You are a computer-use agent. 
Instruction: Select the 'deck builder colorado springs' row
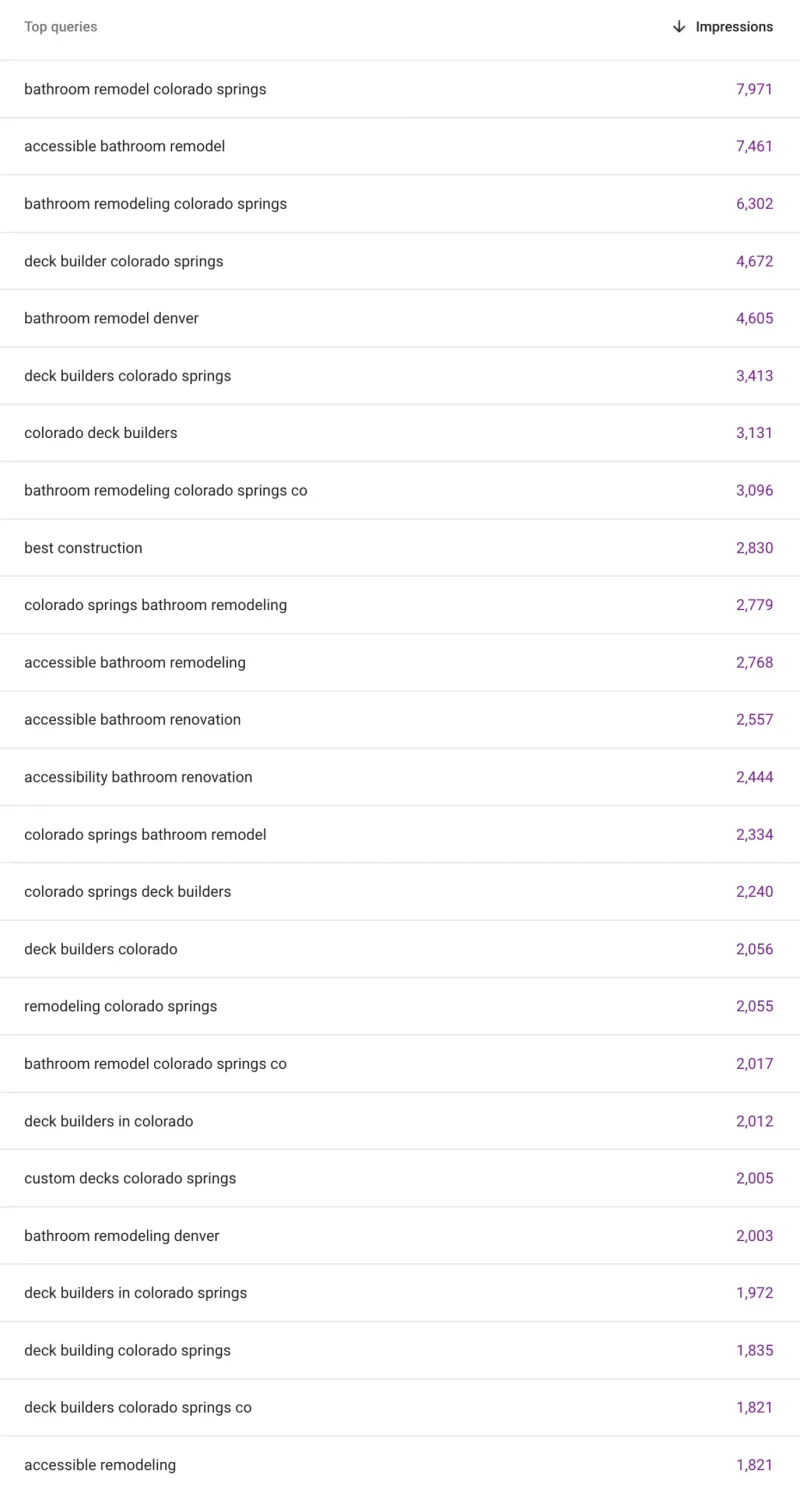[123, 261]
